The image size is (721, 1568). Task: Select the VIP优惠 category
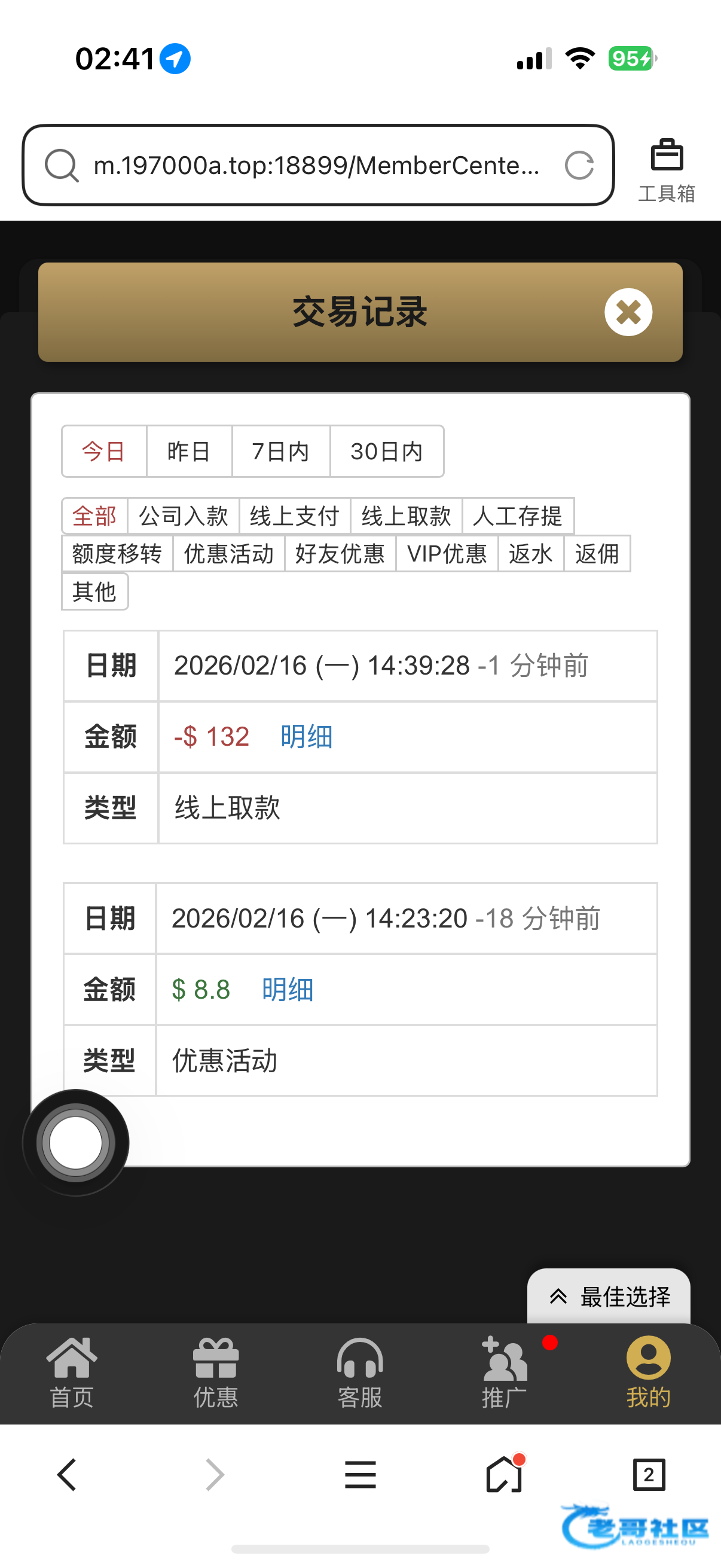pos(447,554)
